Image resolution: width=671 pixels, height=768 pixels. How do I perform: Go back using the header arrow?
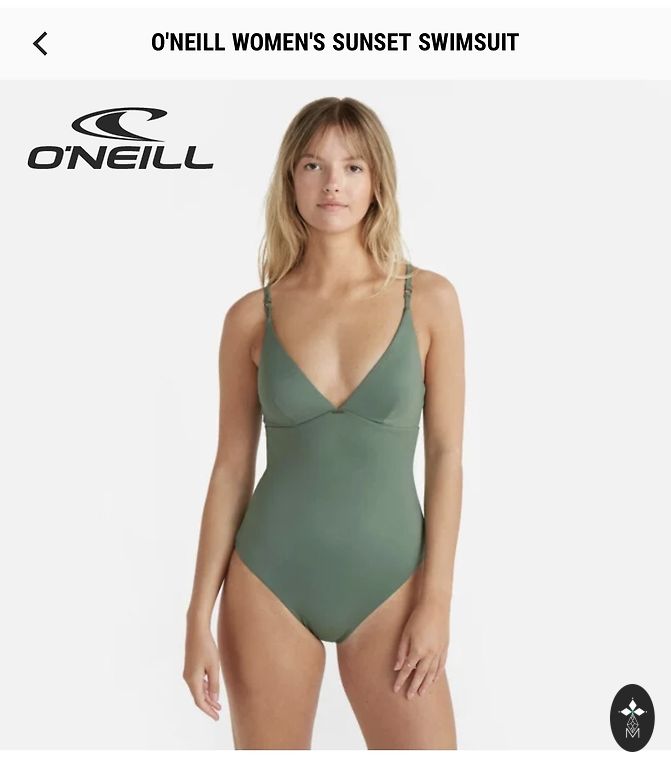[x=40, y=43]
